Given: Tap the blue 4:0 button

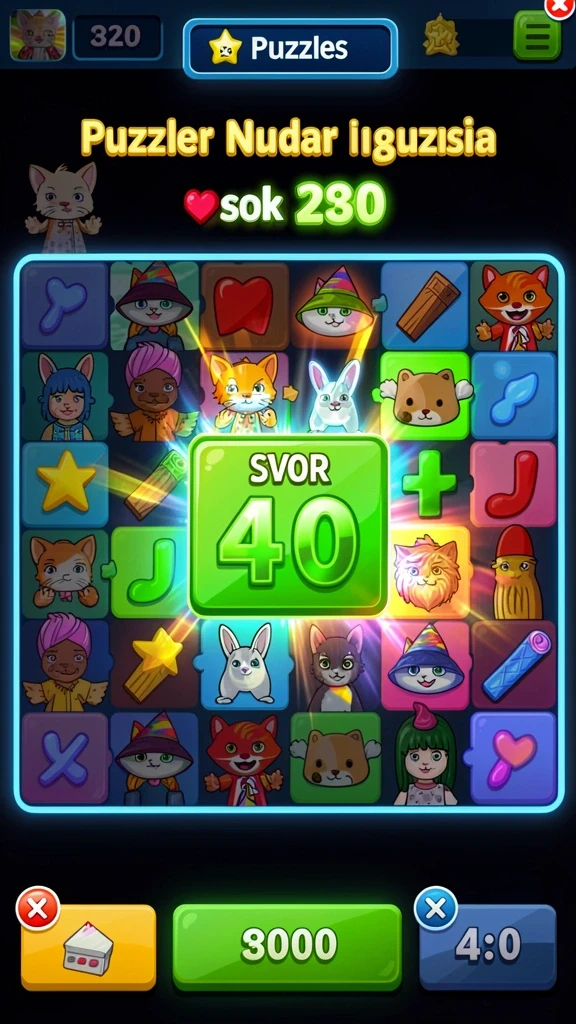Looking at the screenshot, I should point(487,946).
